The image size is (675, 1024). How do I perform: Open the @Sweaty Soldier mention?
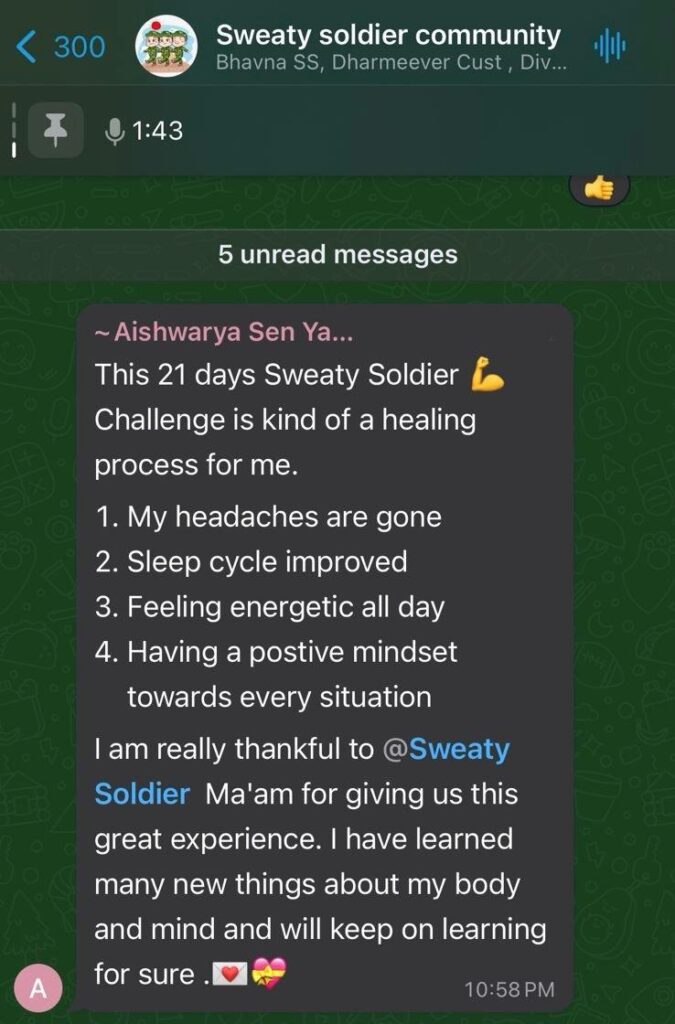pos(302,771)
